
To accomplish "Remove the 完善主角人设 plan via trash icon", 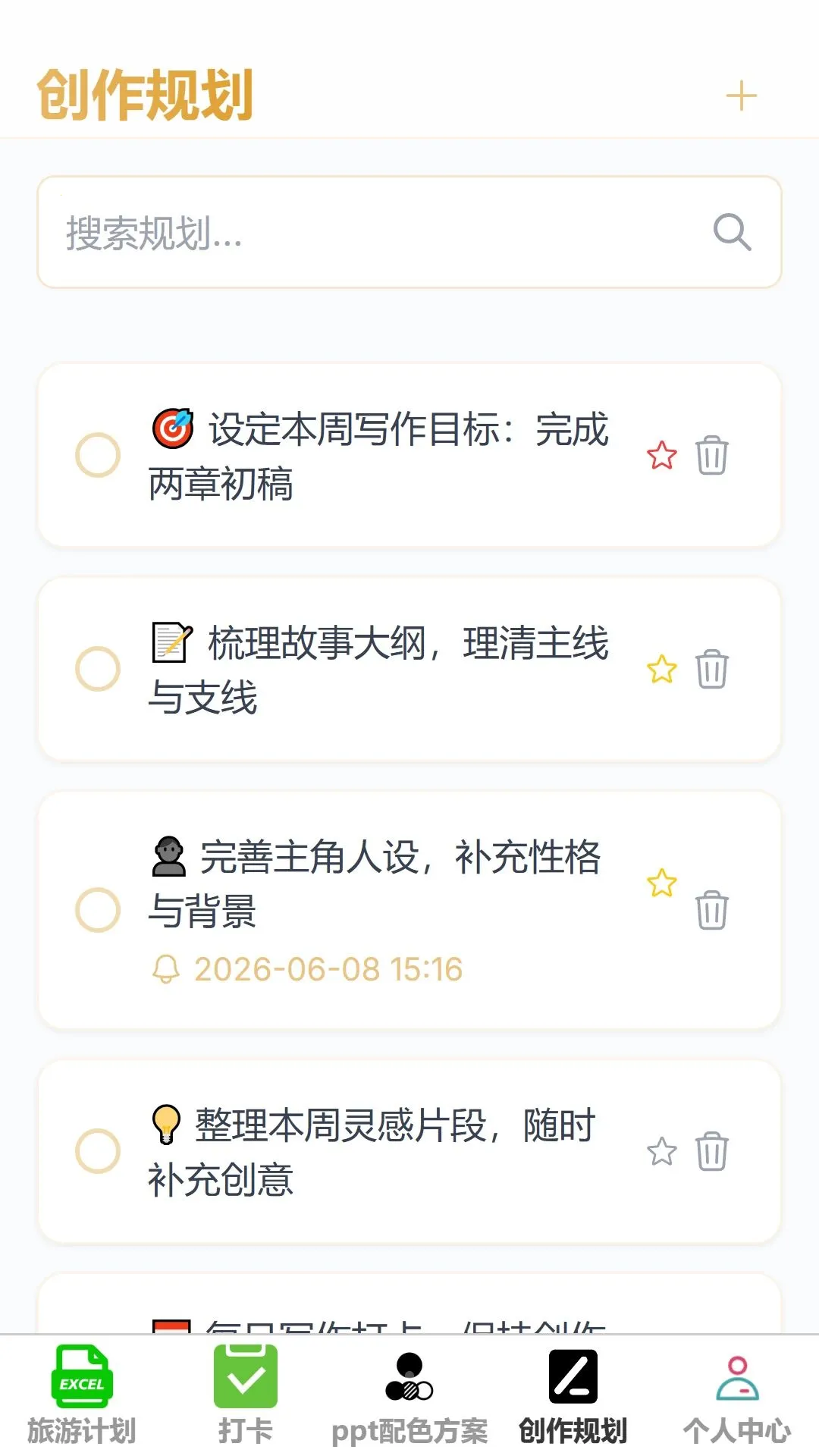I will coord(711,910).
